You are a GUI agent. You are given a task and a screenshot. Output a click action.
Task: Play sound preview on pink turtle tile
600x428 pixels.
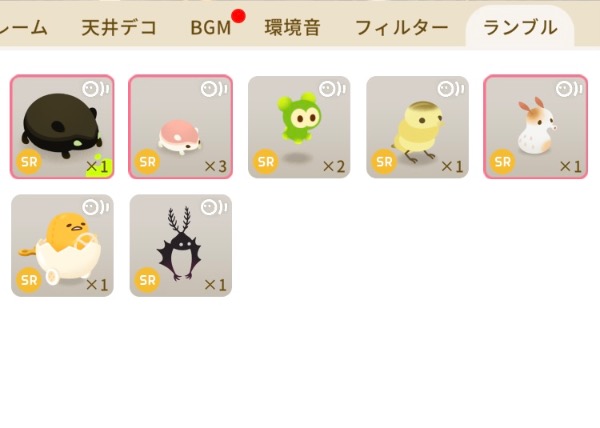coord(214,89)
